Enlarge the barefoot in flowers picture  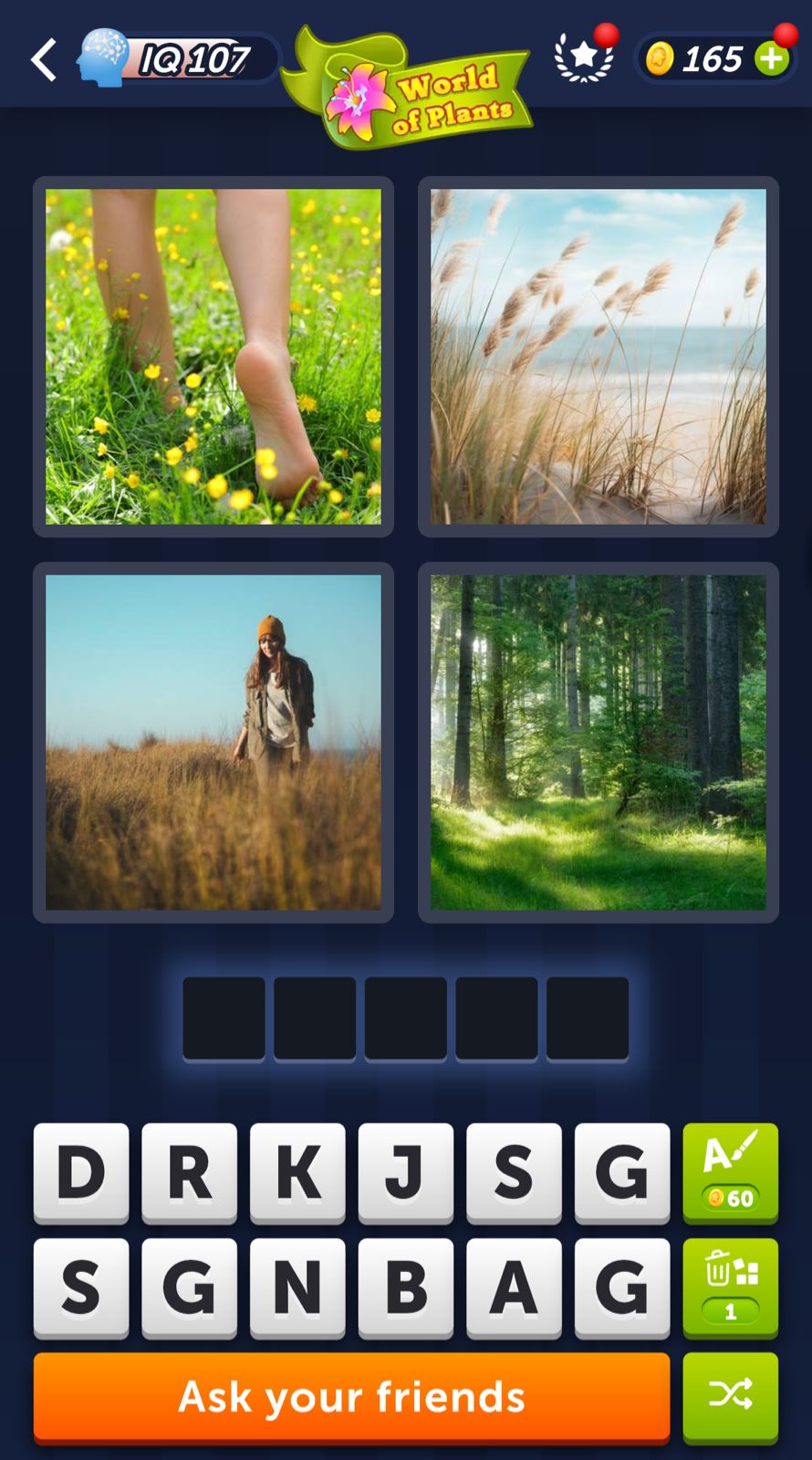pos(213,356)
